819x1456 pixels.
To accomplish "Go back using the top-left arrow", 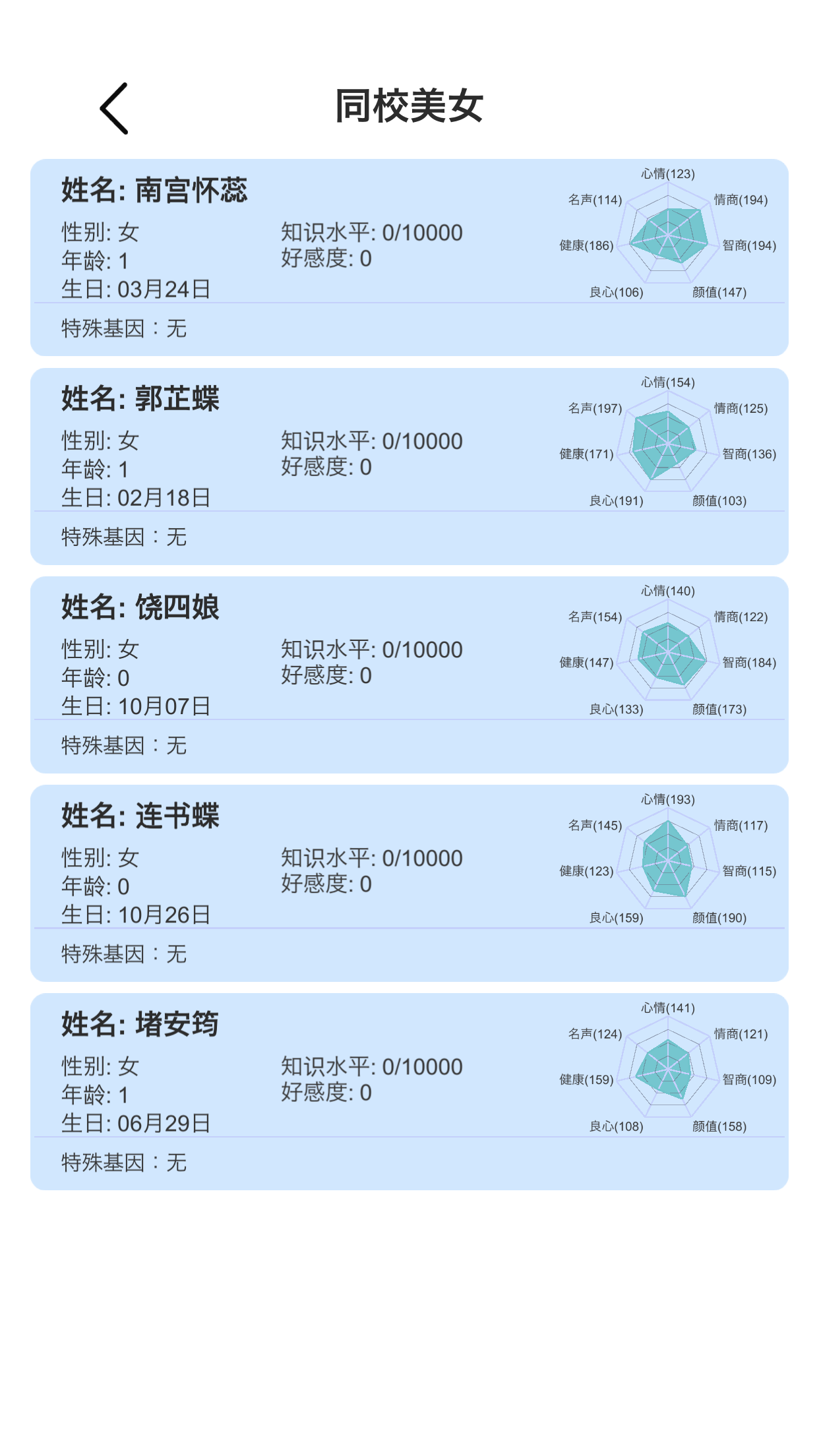I will (114, 109).
